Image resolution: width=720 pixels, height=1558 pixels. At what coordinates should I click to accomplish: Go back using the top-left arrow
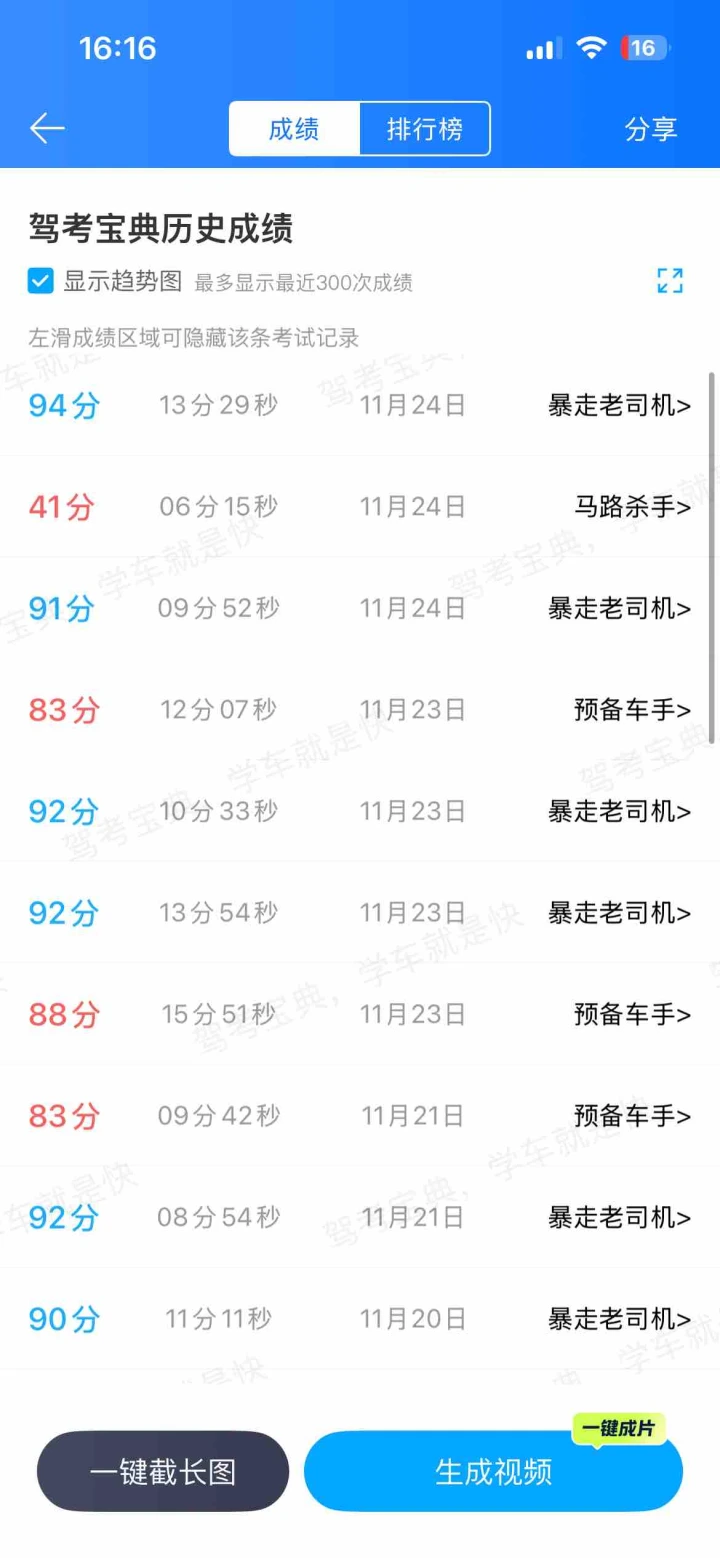(x=47, y=129)
